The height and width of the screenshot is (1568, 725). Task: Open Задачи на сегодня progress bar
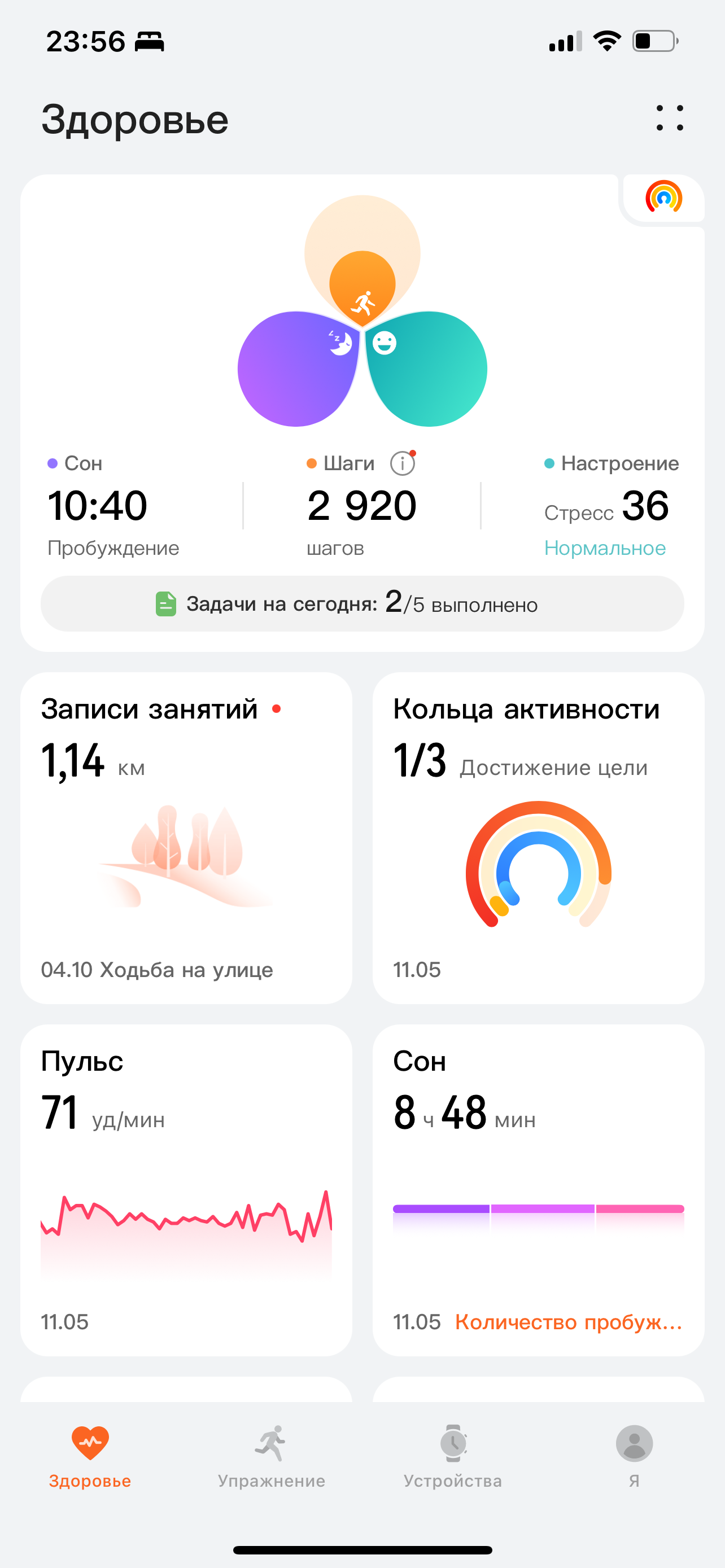[x=362, y=604]
